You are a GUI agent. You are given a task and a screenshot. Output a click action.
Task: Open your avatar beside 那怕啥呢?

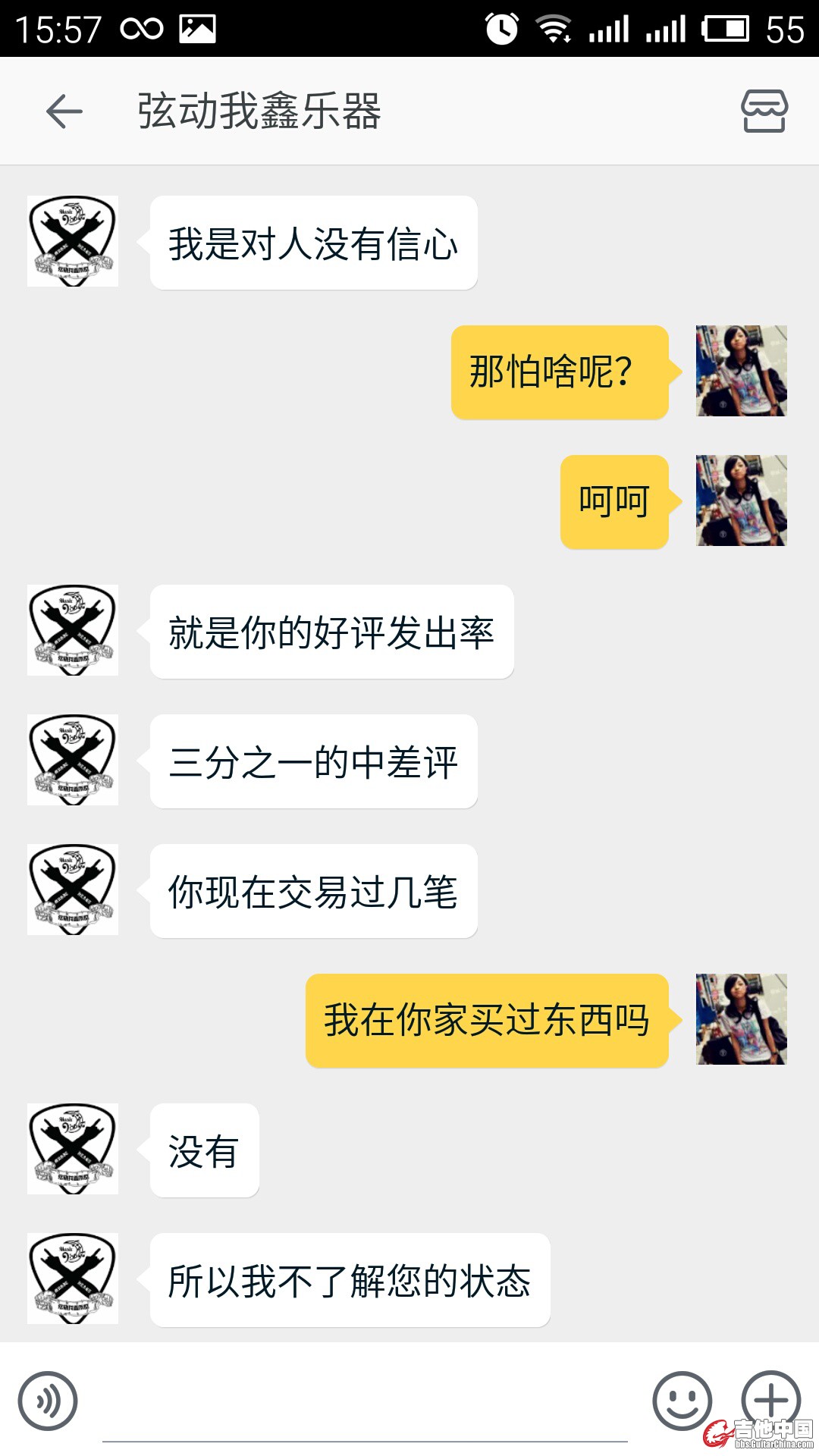coord(741,371)
